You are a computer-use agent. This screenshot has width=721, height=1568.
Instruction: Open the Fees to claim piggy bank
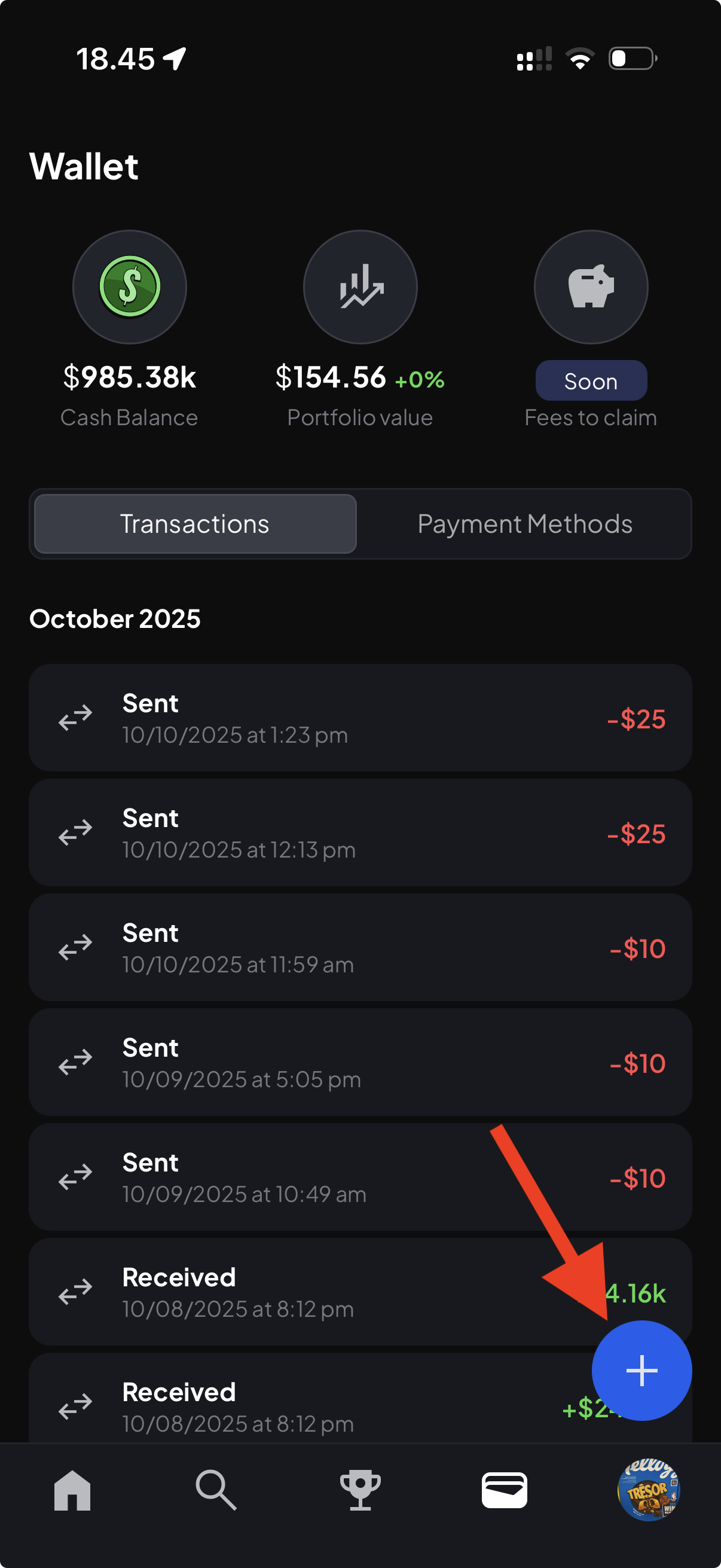(590, 286)
